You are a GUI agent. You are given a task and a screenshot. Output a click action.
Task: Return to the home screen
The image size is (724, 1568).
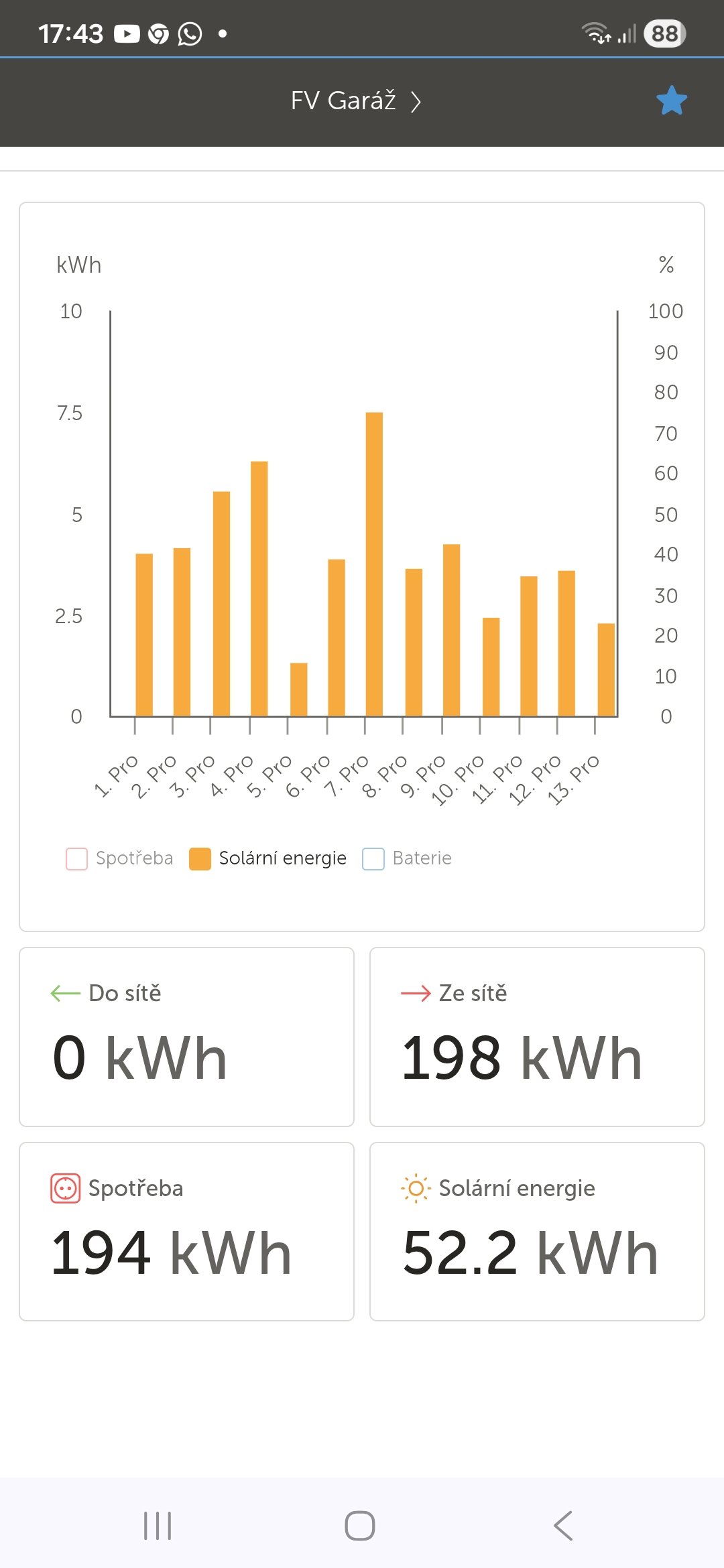(x=360, y=1526)
